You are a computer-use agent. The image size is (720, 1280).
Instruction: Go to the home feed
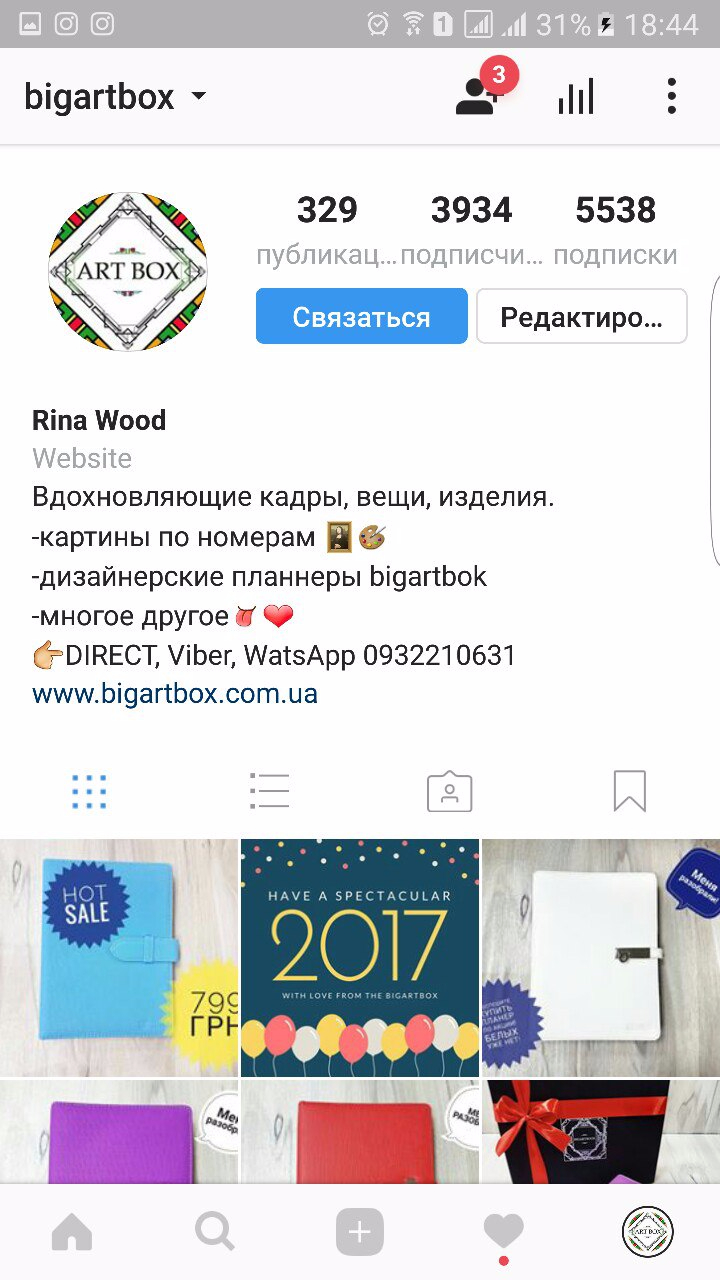72,1232
